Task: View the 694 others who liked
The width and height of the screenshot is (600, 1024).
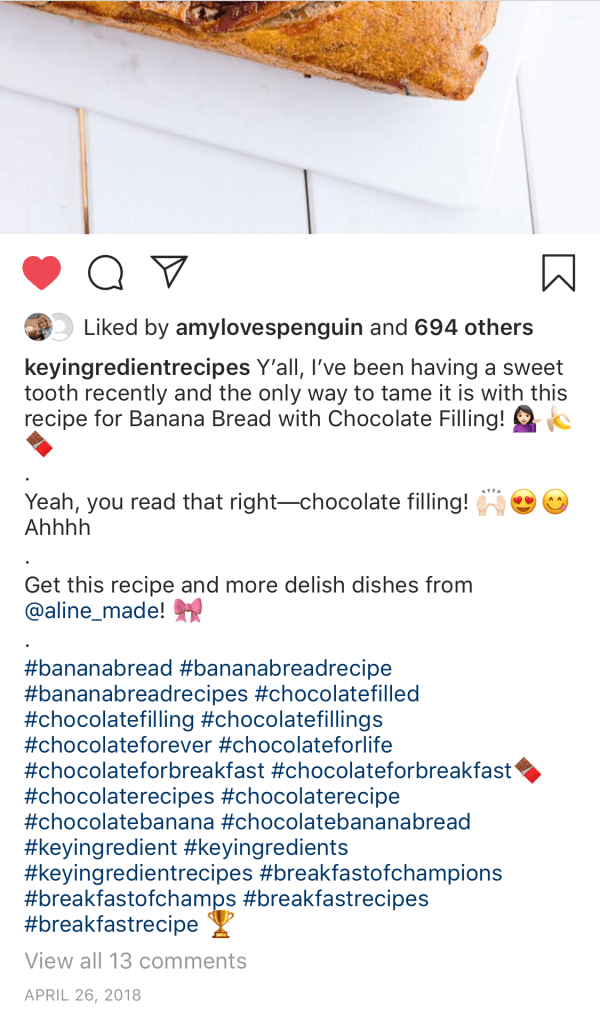Action: (x=473, y=328)
